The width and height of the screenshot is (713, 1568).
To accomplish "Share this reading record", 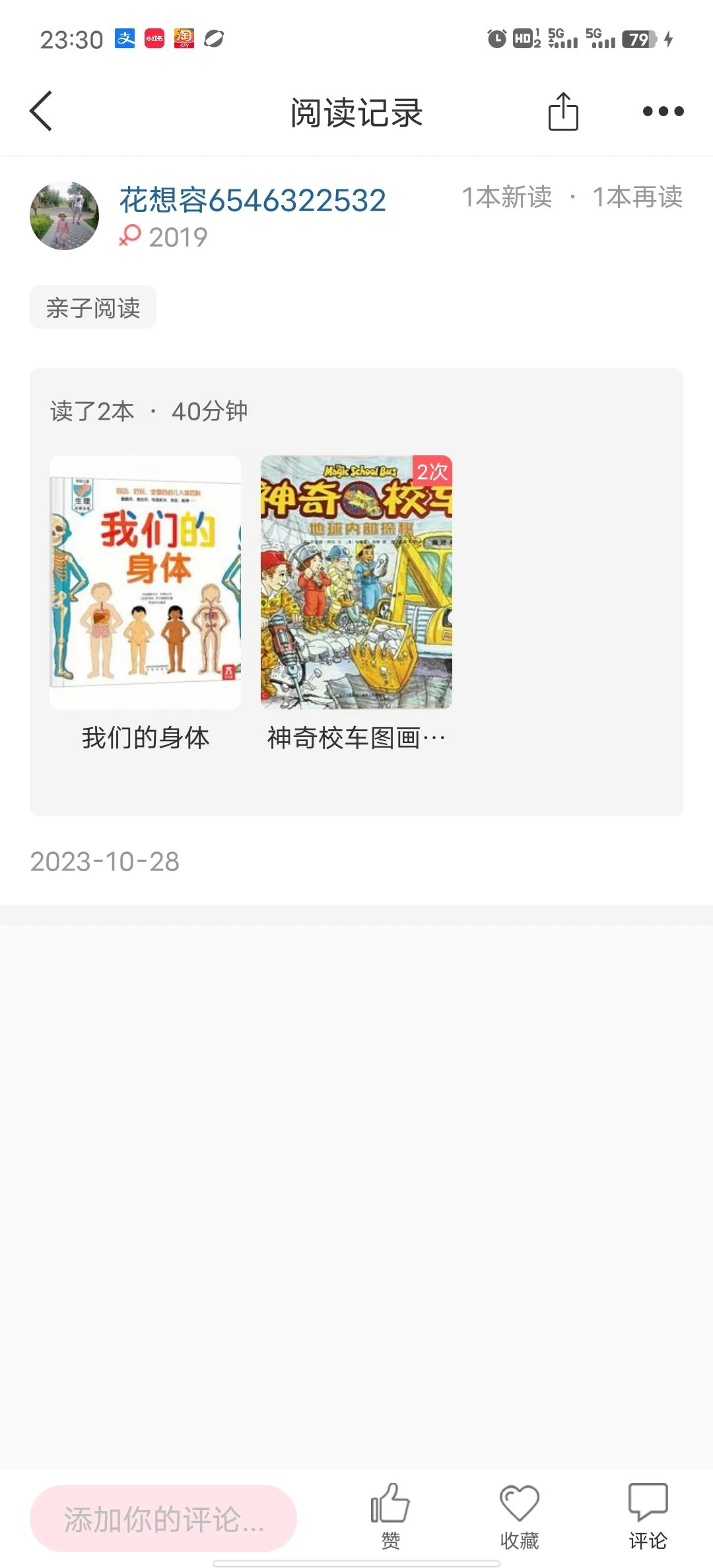I will (x=563, y=111).
